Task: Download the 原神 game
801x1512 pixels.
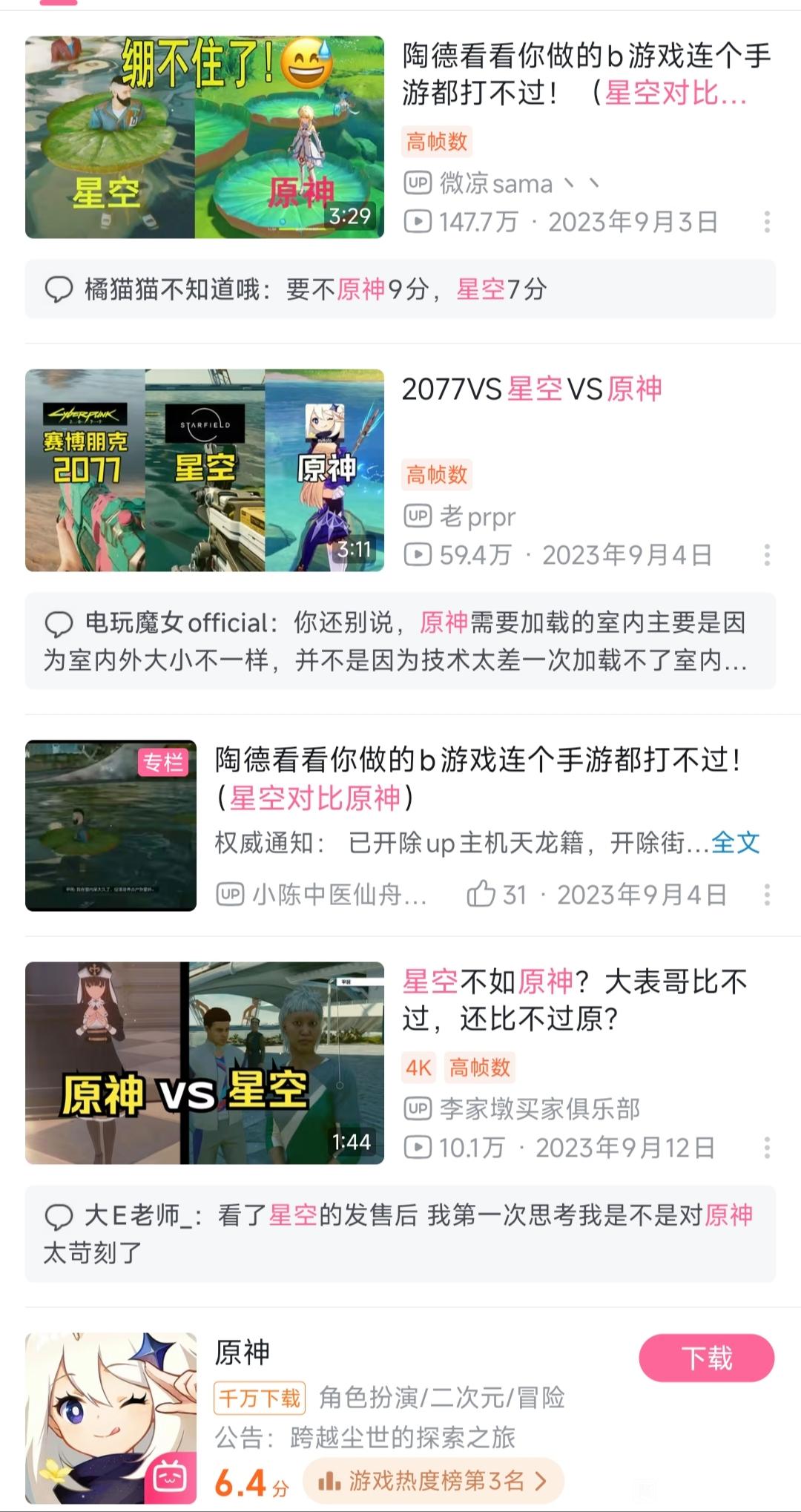Action: (706, 1358)
